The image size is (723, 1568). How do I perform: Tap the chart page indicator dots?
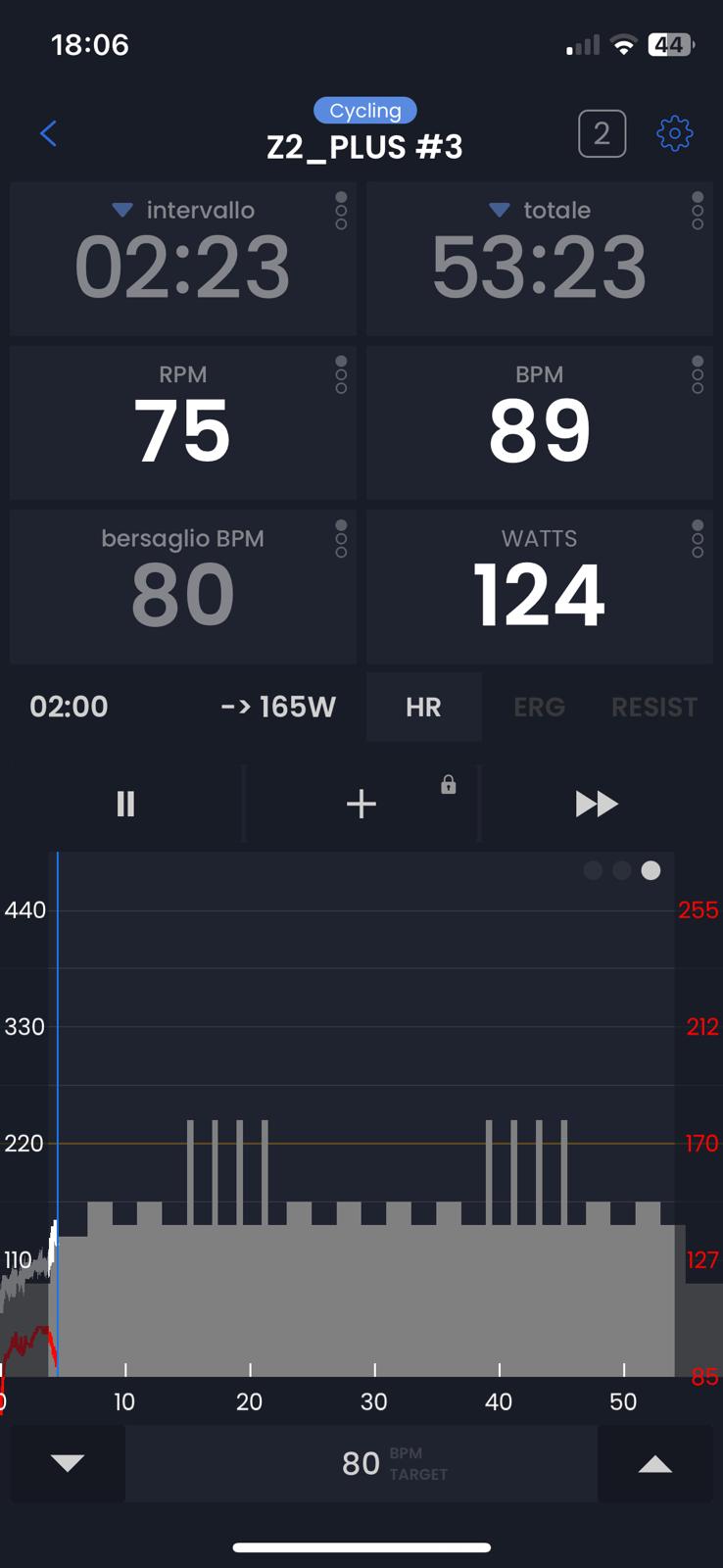click(x=621, y=870)
